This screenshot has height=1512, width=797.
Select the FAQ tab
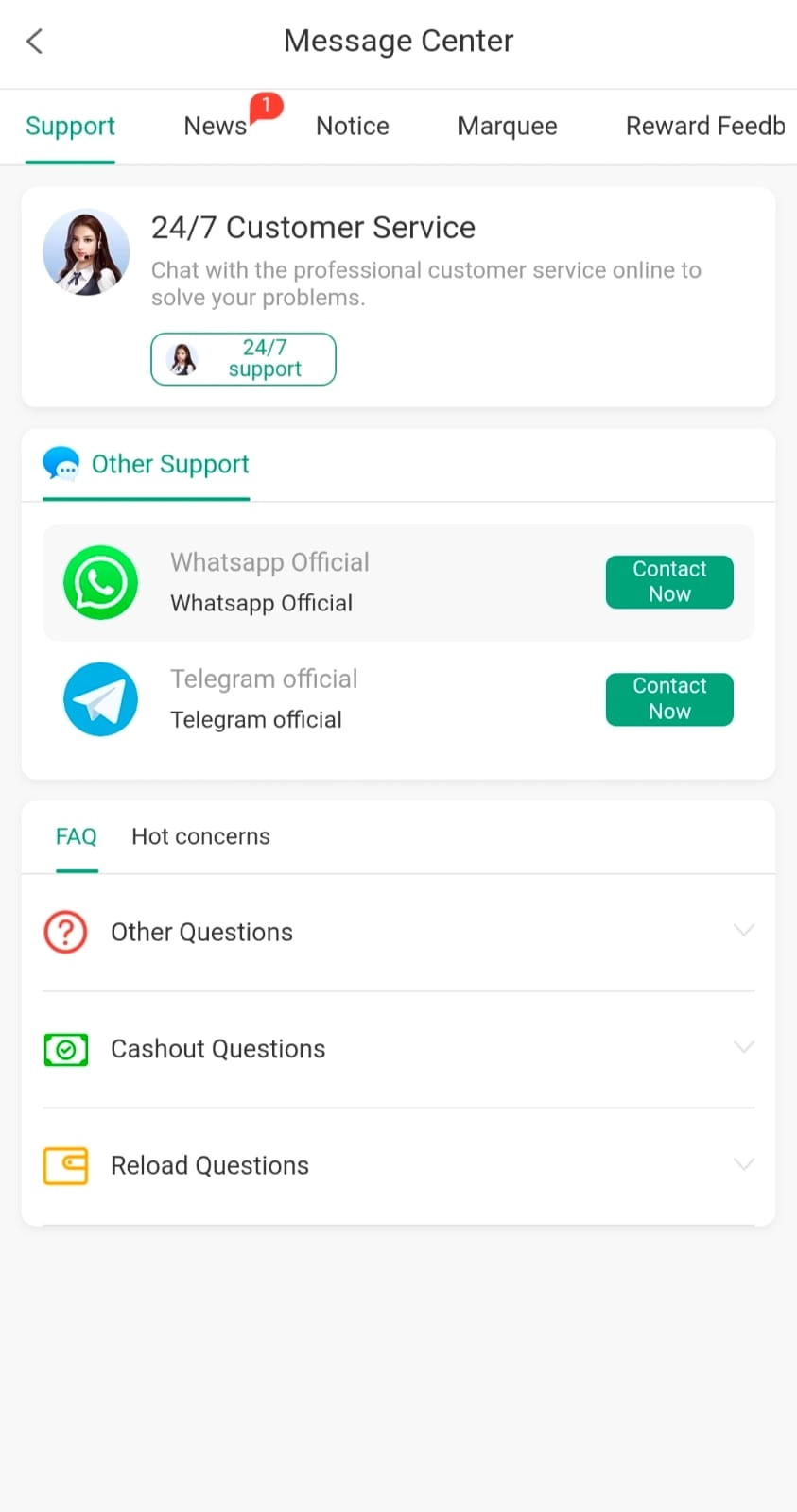pos(76,836)
